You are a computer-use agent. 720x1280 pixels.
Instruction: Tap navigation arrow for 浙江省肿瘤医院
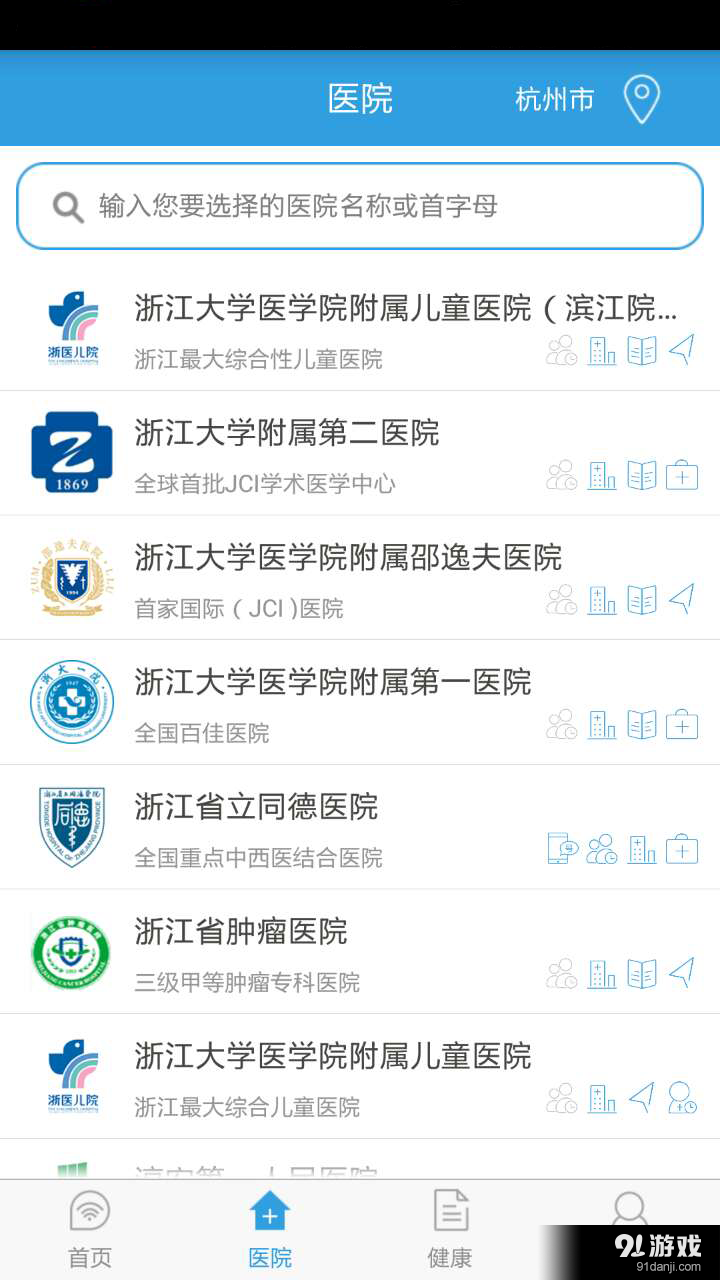click(x=681, y=973)
